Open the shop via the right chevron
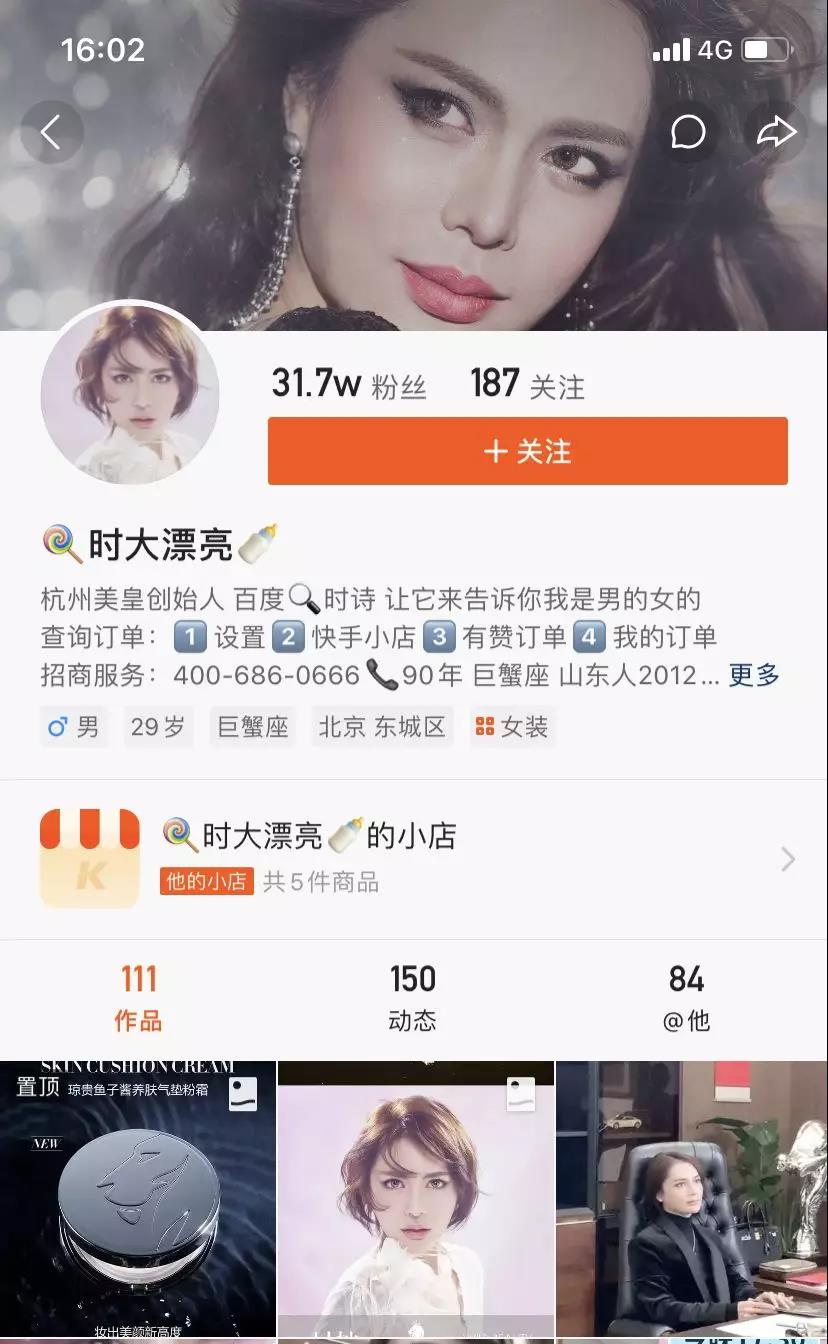This screenshot has width=828, height=1344. pos(789,859)
